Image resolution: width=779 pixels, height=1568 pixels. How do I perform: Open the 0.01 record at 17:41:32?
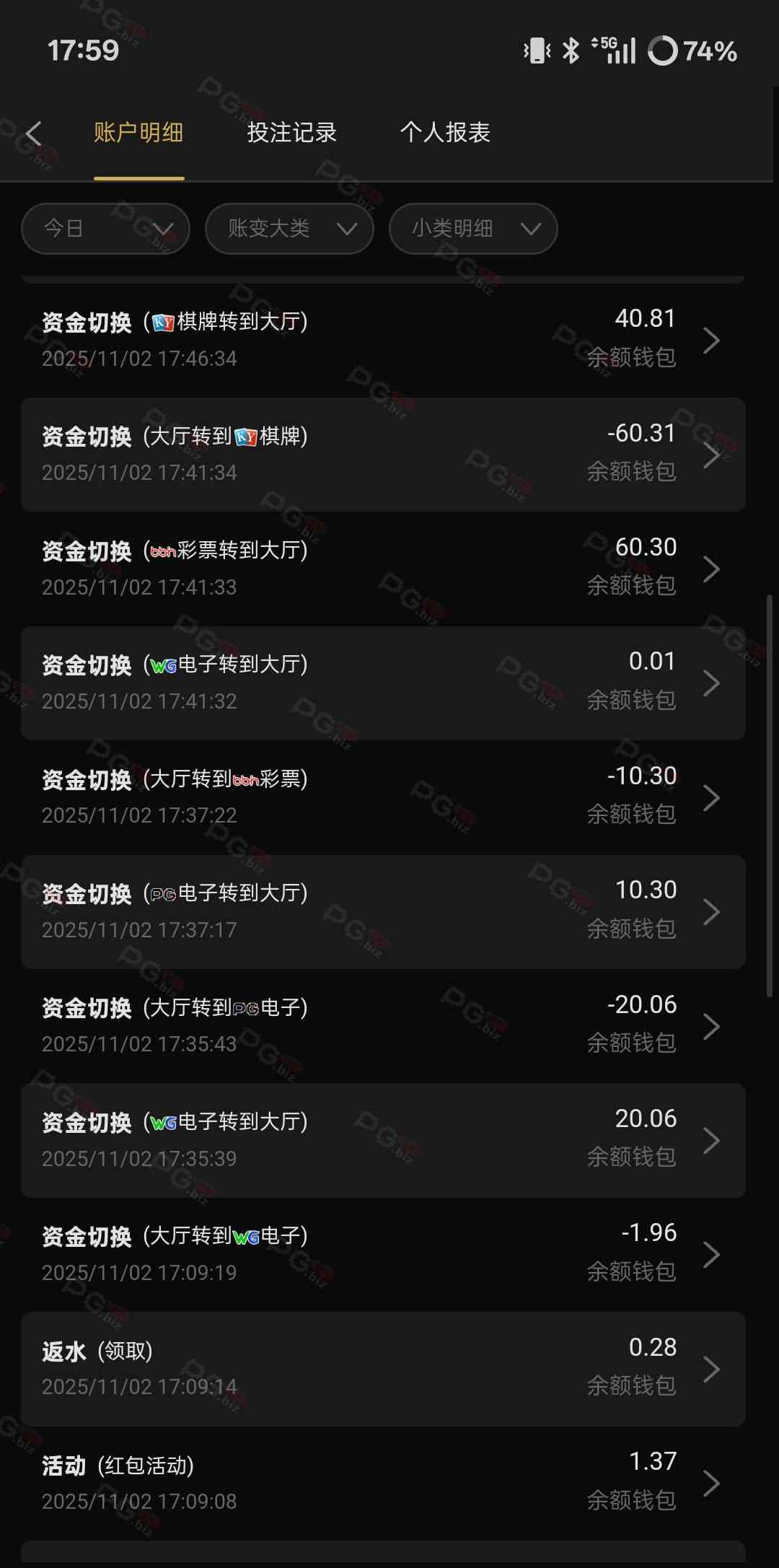pyautogui.click(x=382, y=683)
